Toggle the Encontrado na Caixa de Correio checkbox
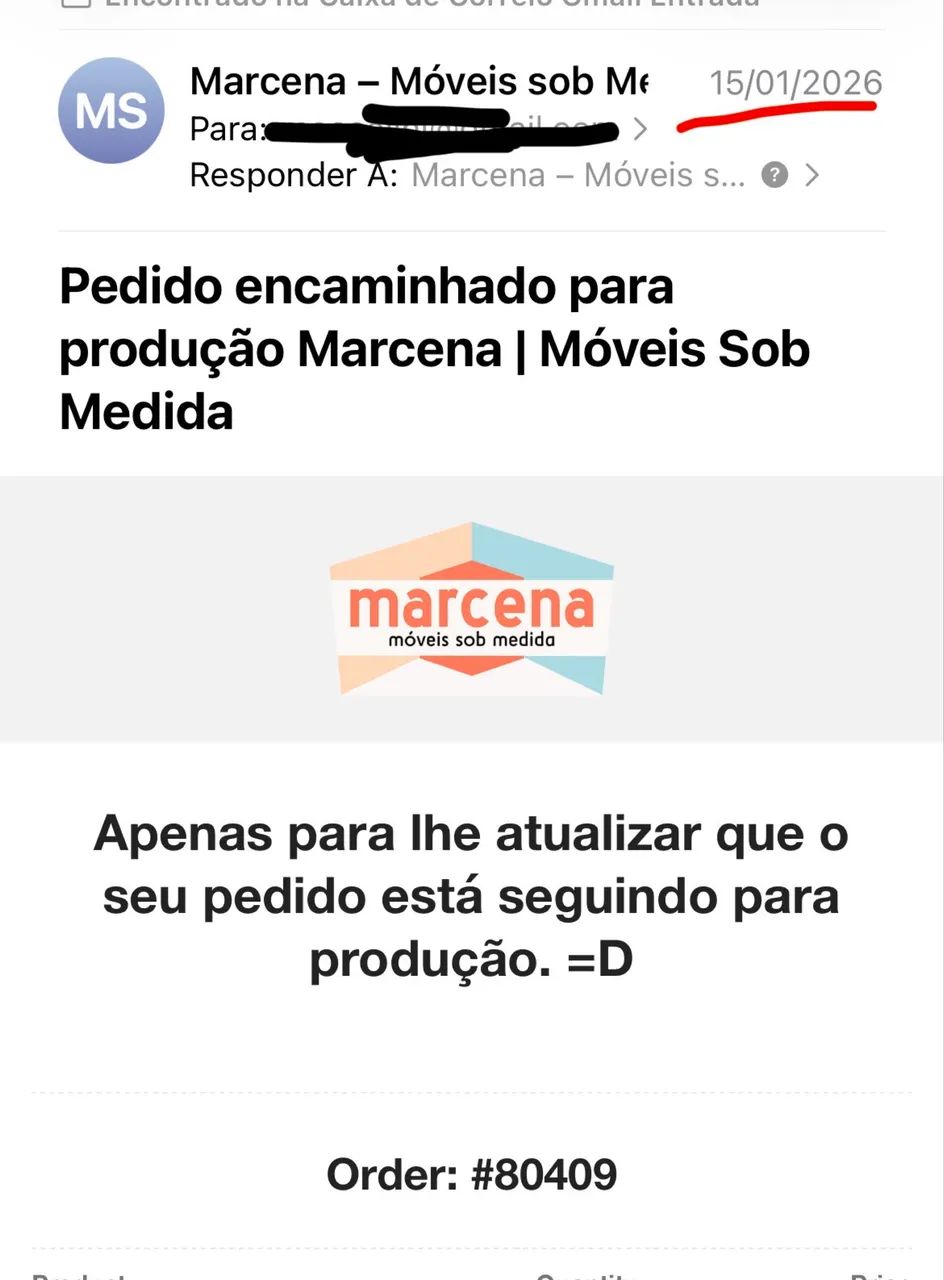Image resolution: width=944 pixels, height=1280 pixels. point(75,4)
